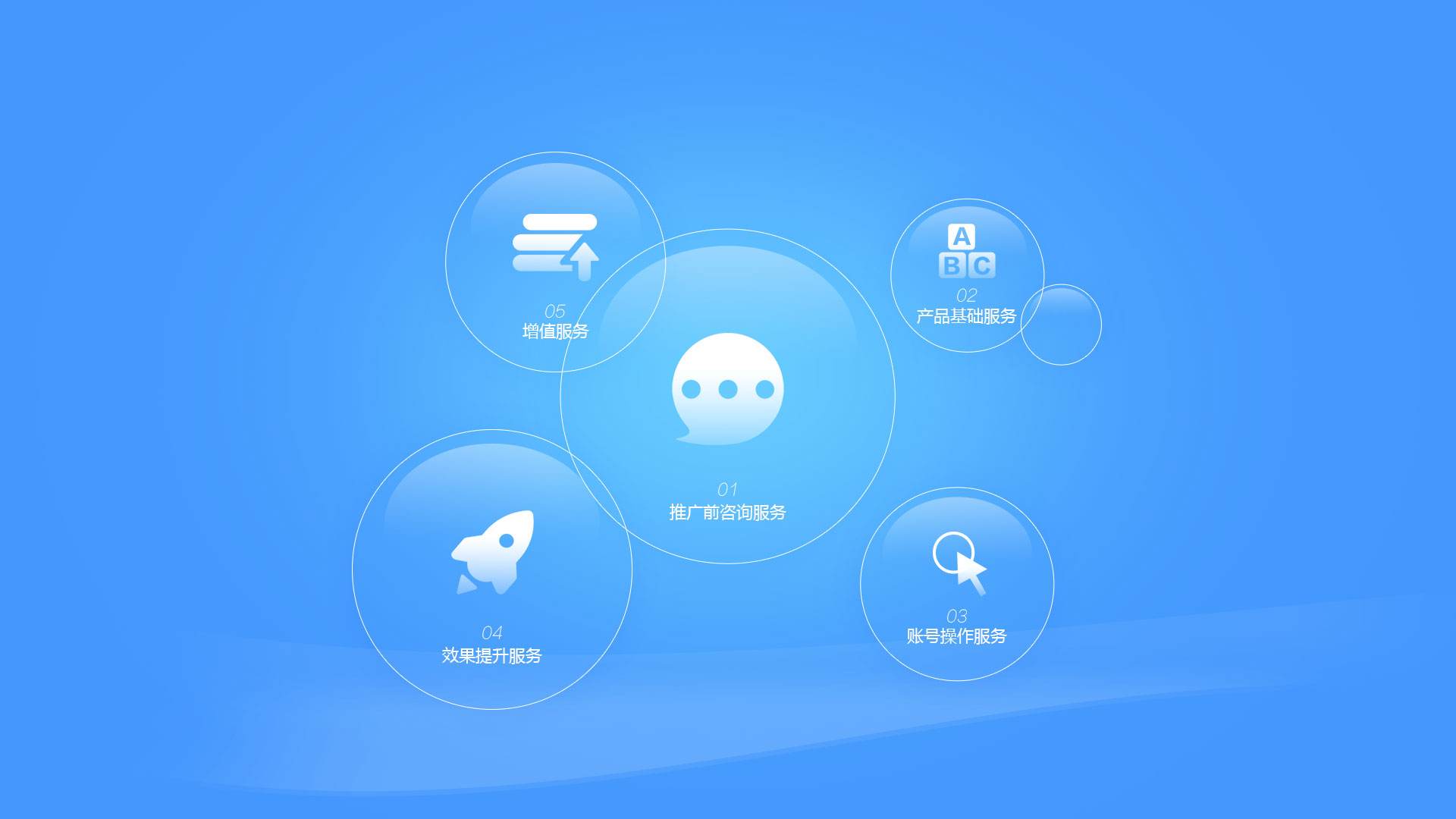The image size is (1456, 819).
Task: Select the 产品基础服务 bubble
Action: click(966, 275)
